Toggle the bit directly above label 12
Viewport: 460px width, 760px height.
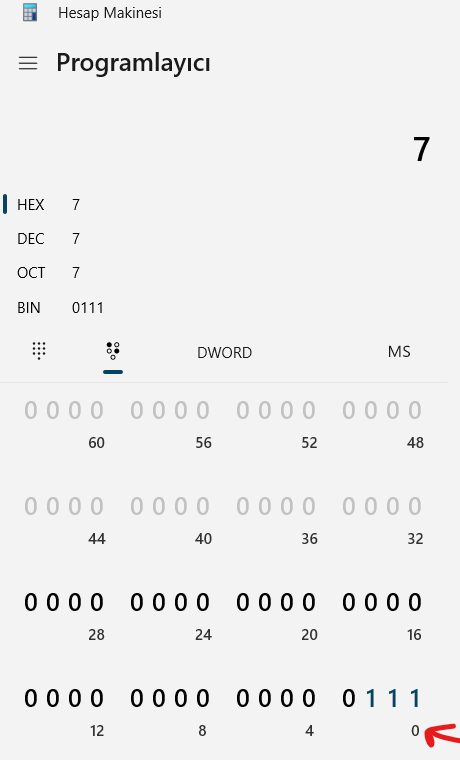point(97,698)
